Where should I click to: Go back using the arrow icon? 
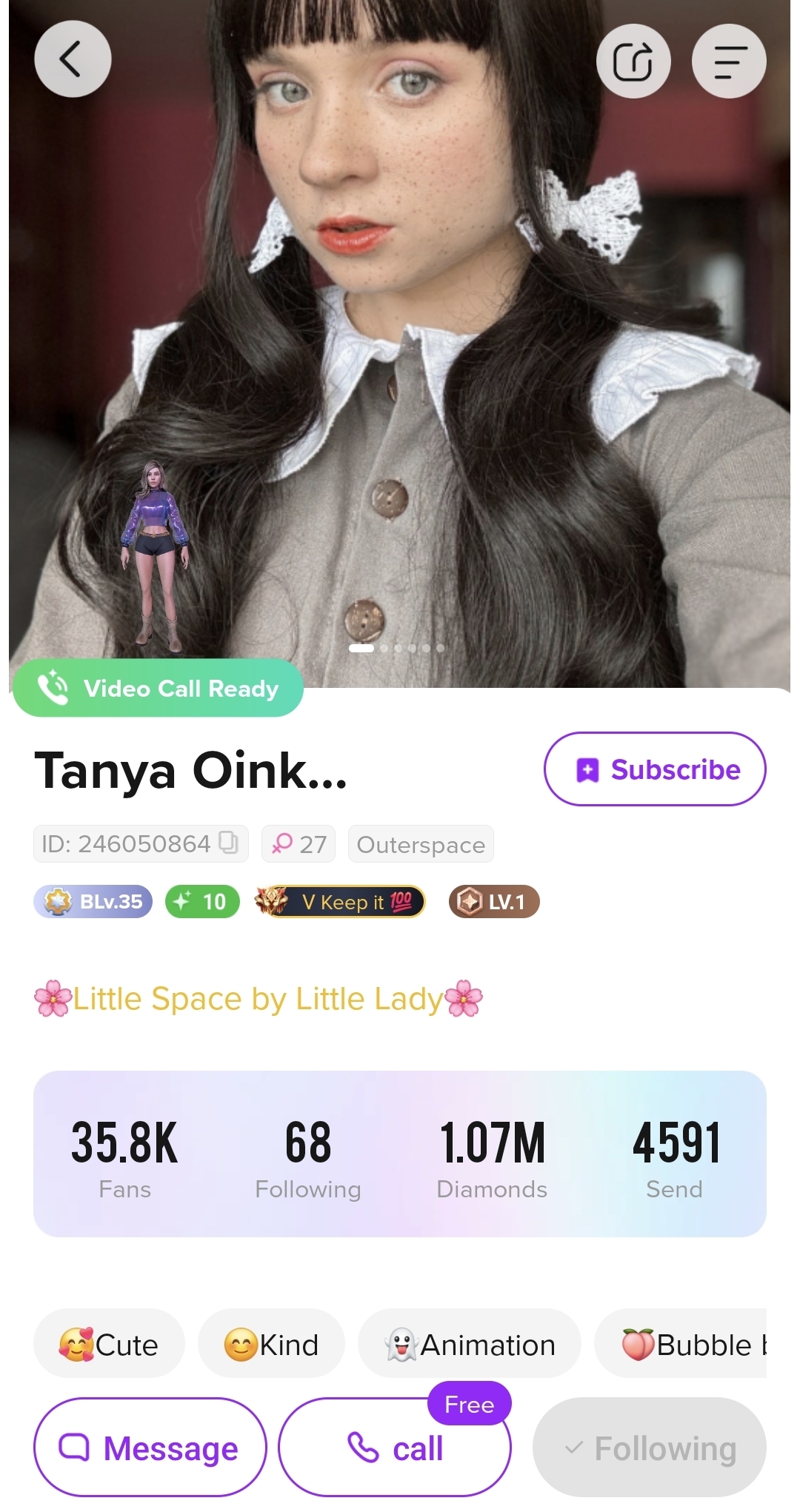click(73, 59)
